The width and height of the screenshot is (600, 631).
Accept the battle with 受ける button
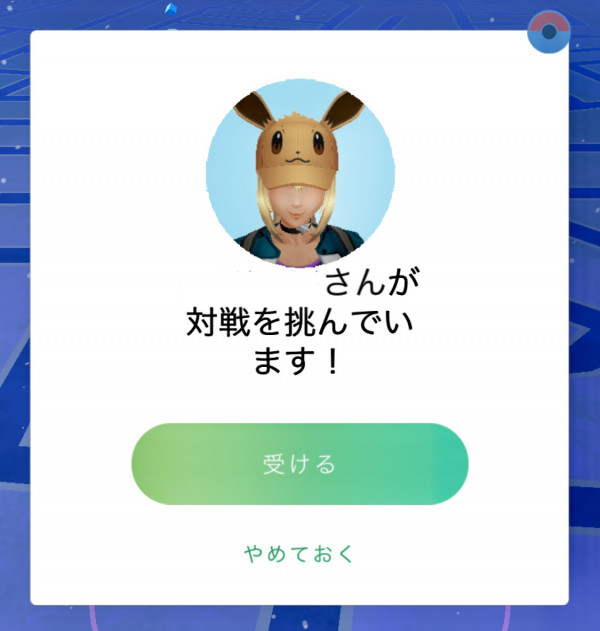point(299,464)
